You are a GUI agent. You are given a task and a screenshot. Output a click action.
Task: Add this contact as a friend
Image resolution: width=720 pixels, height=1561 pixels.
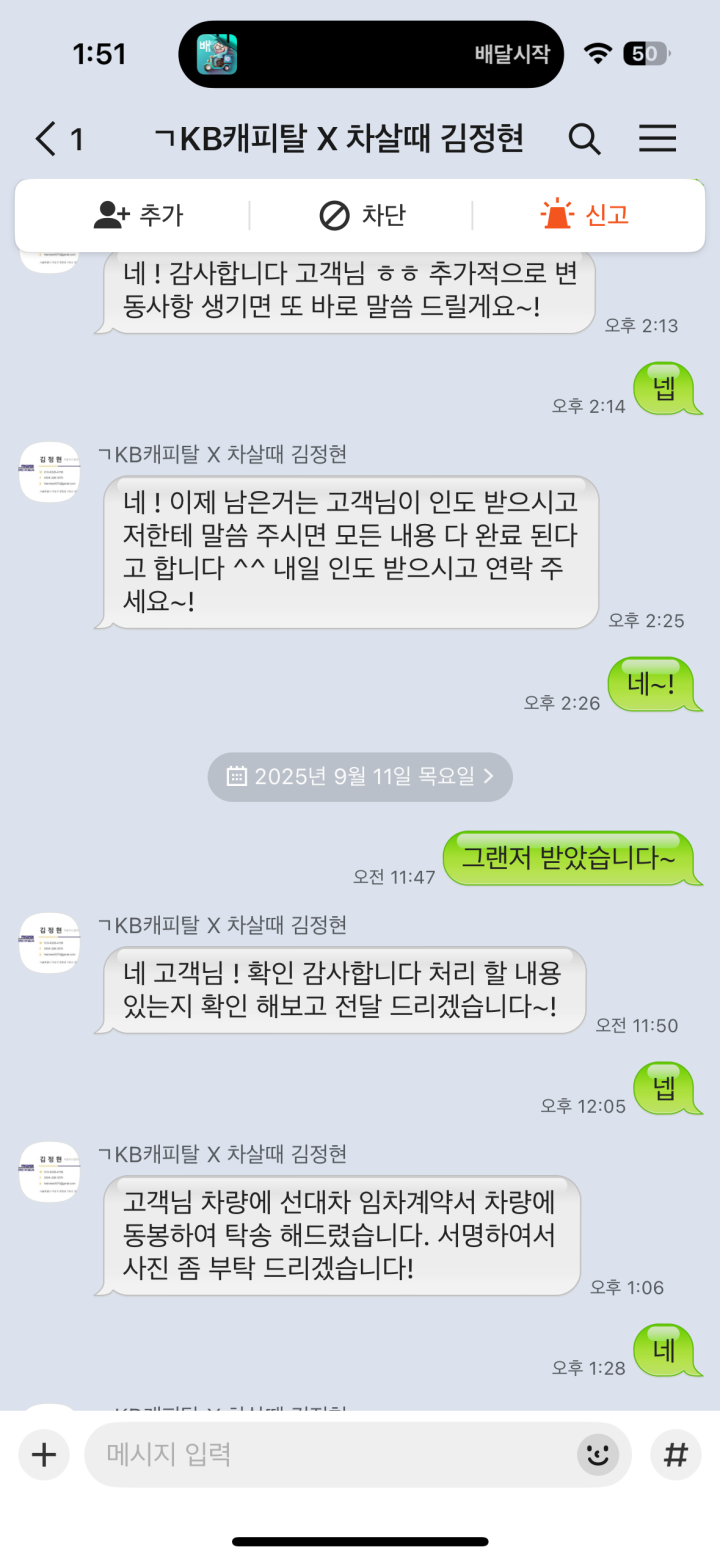coord(138,215)
